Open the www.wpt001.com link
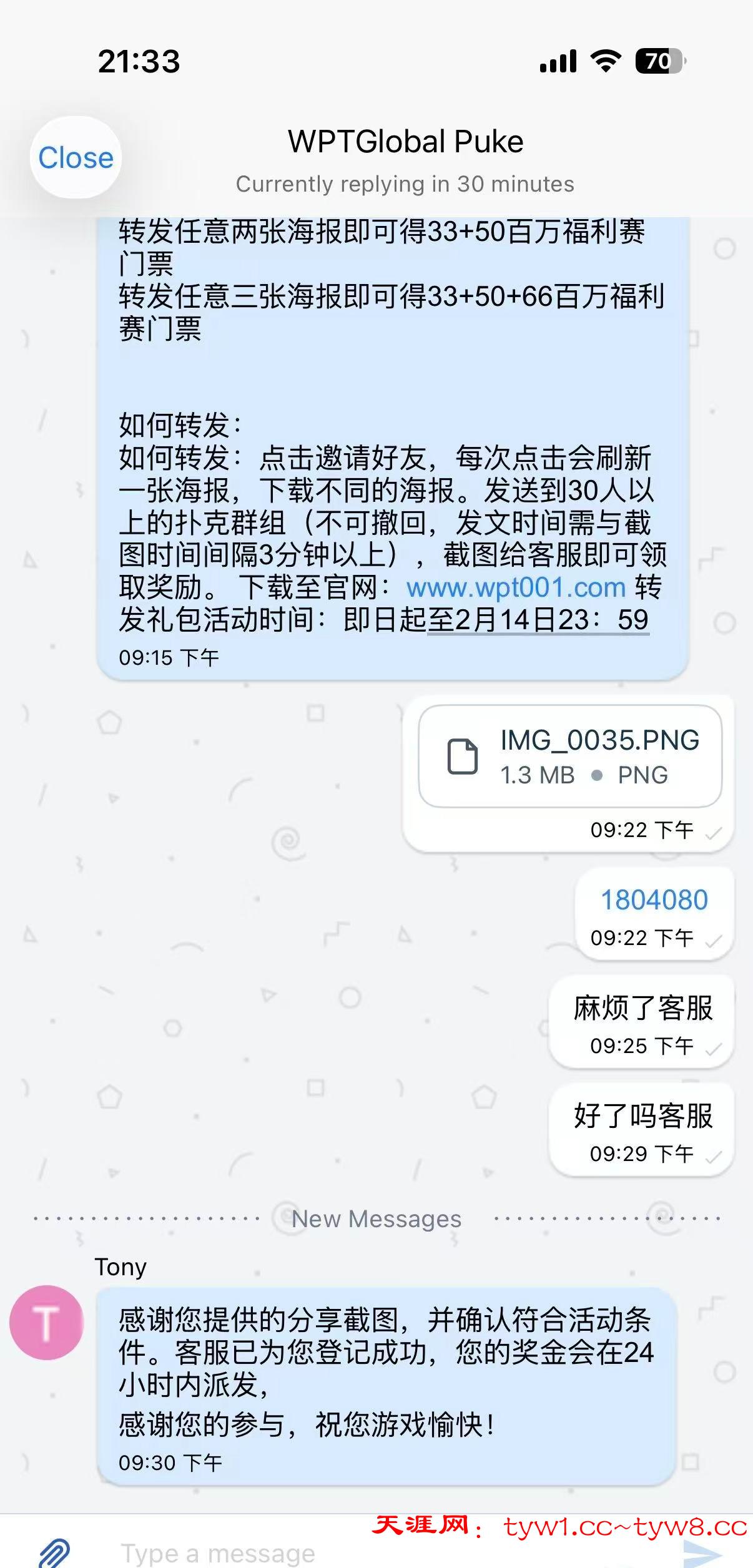The height and width of the screenshot is (1568, 753). (516, 587)
